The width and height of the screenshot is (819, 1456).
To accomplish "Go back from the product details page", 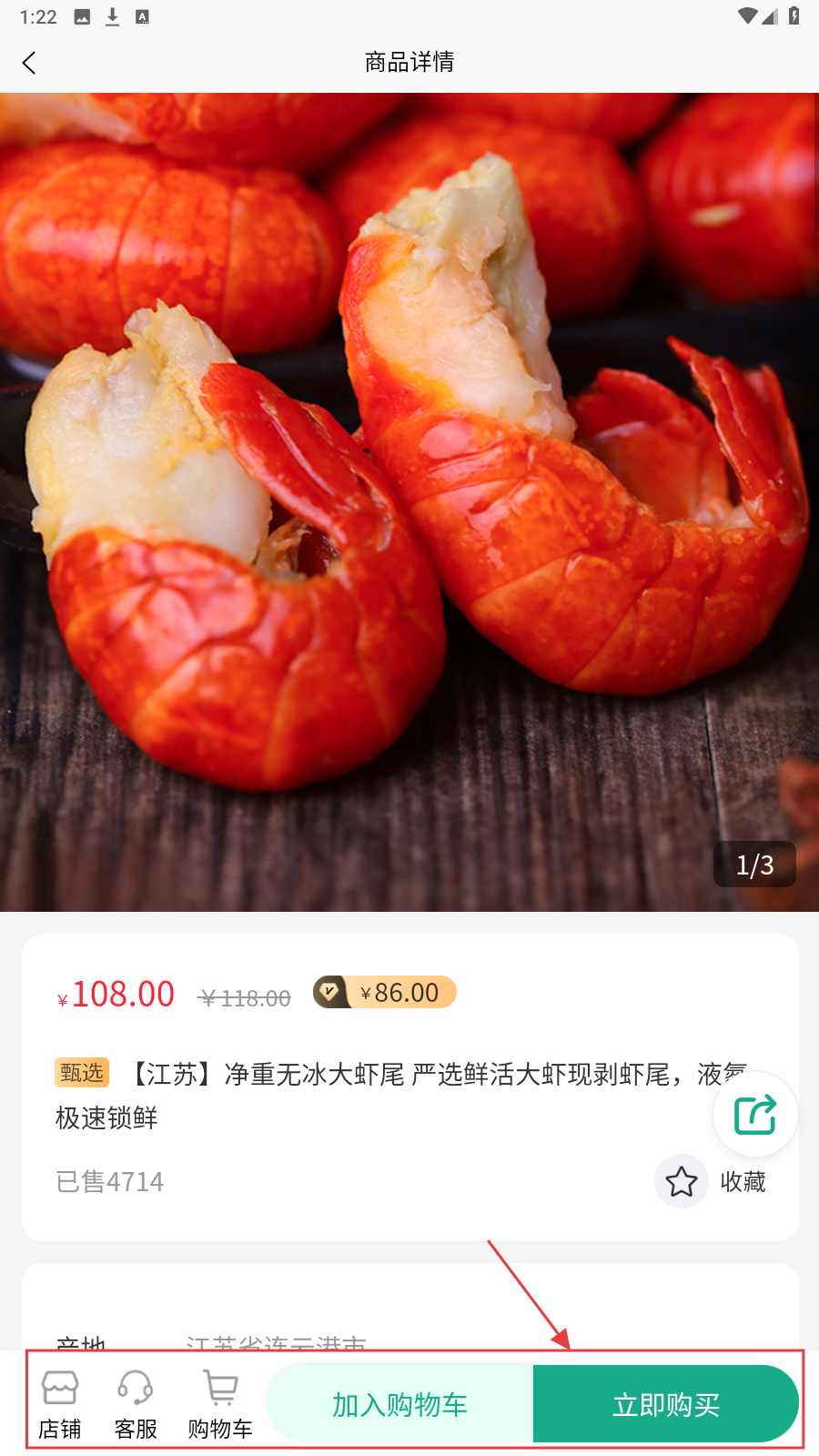I will tap(29, 63).
